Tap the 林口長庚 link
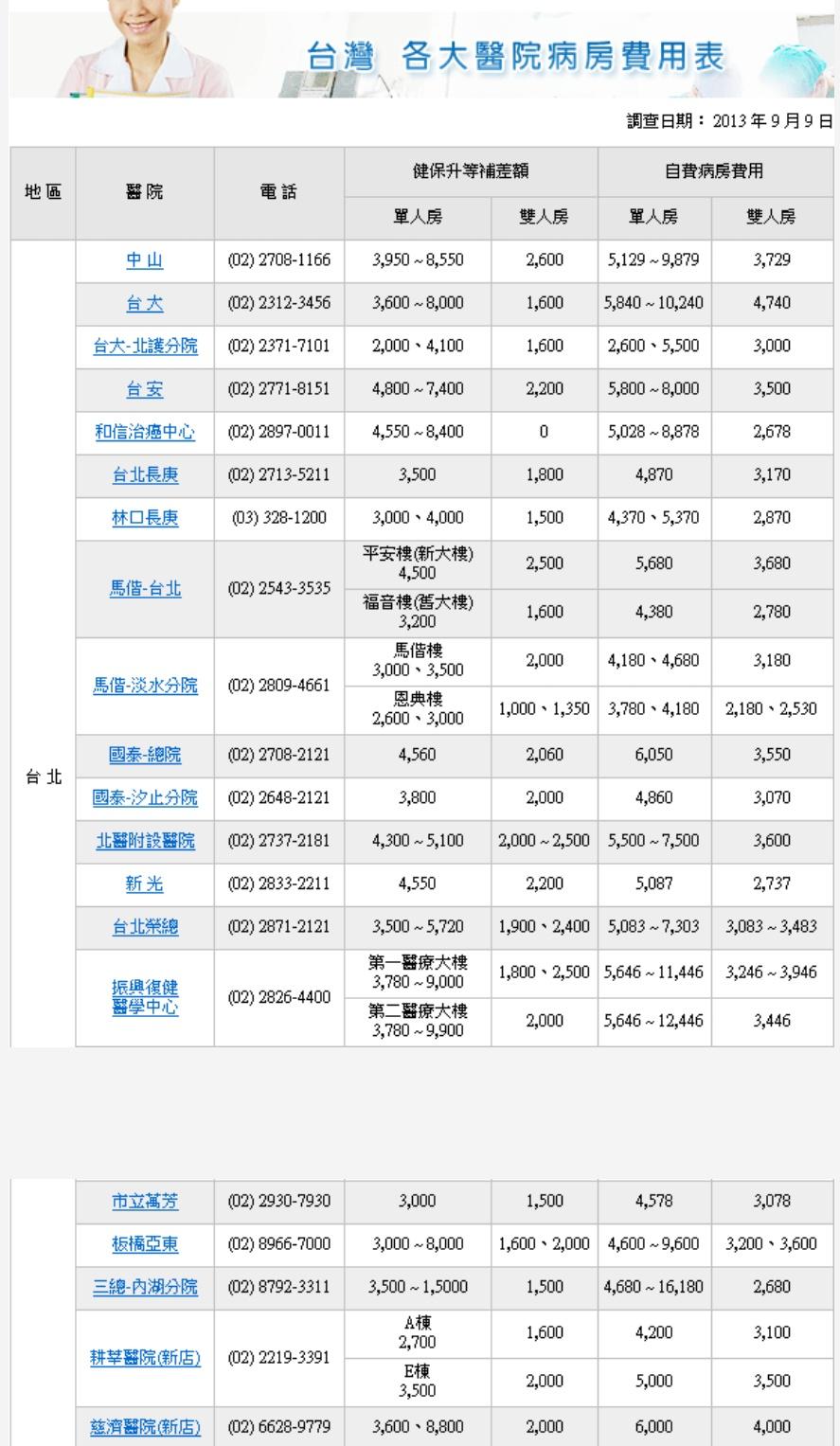Image resolution: width=840 pixels, height=1446 pixels. click(145, 518)
